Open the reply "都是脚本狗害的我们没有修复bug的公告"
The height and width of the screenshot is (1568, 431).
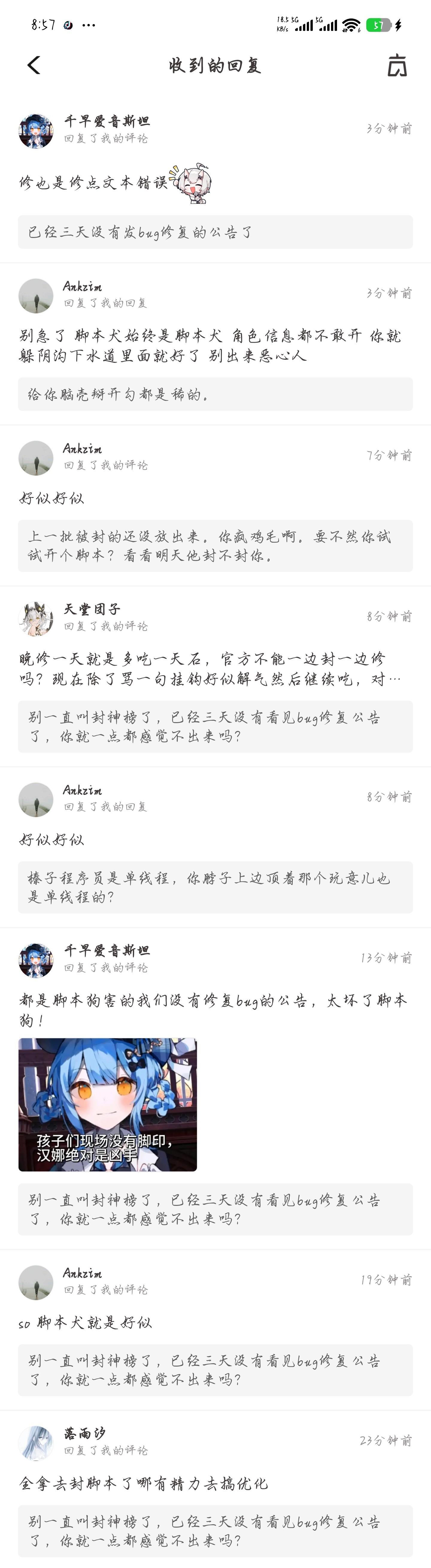[x=213, y=1009]
